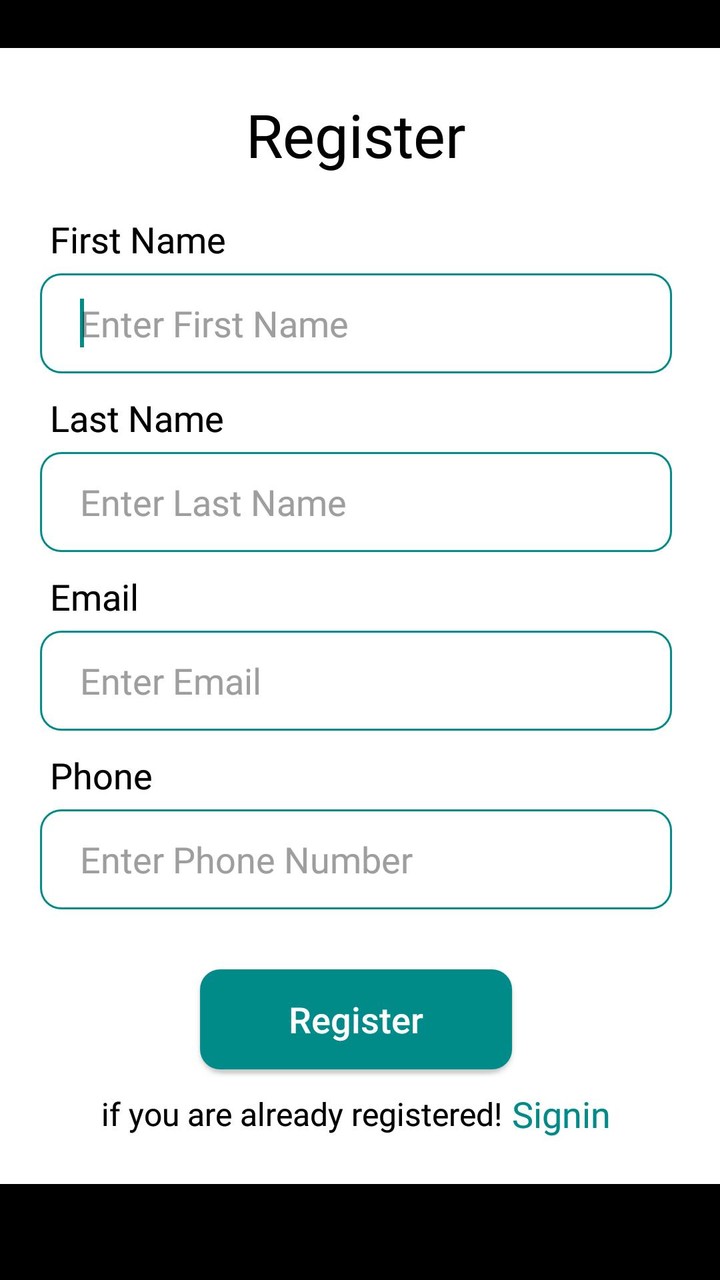Image resolution: width=720 pixels, height=1280 pixels.
Task: Select the First Name label
Action: [x=137, y=240]
